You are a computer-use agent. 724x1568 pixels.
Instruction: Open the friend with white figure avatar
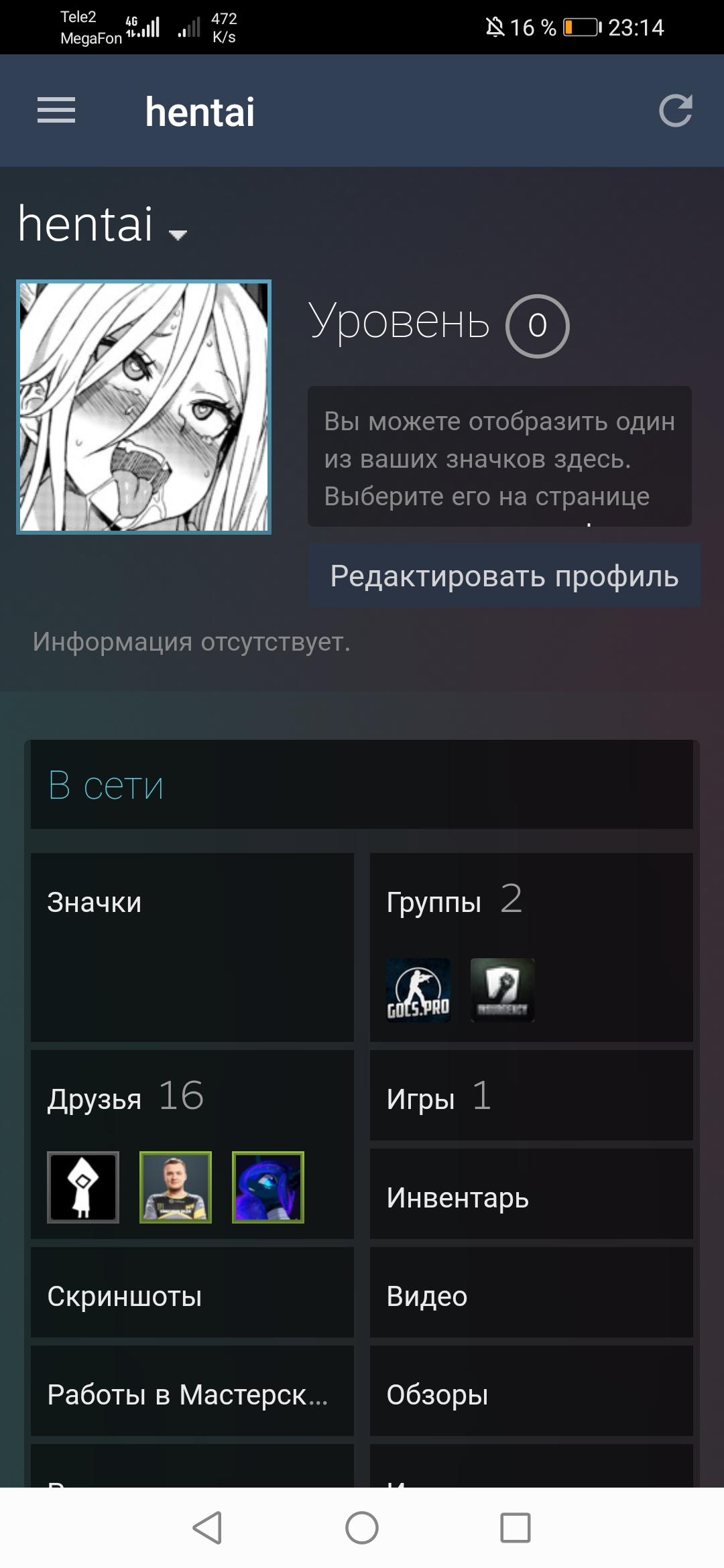pyautogui.click(x=83, y=1187)
